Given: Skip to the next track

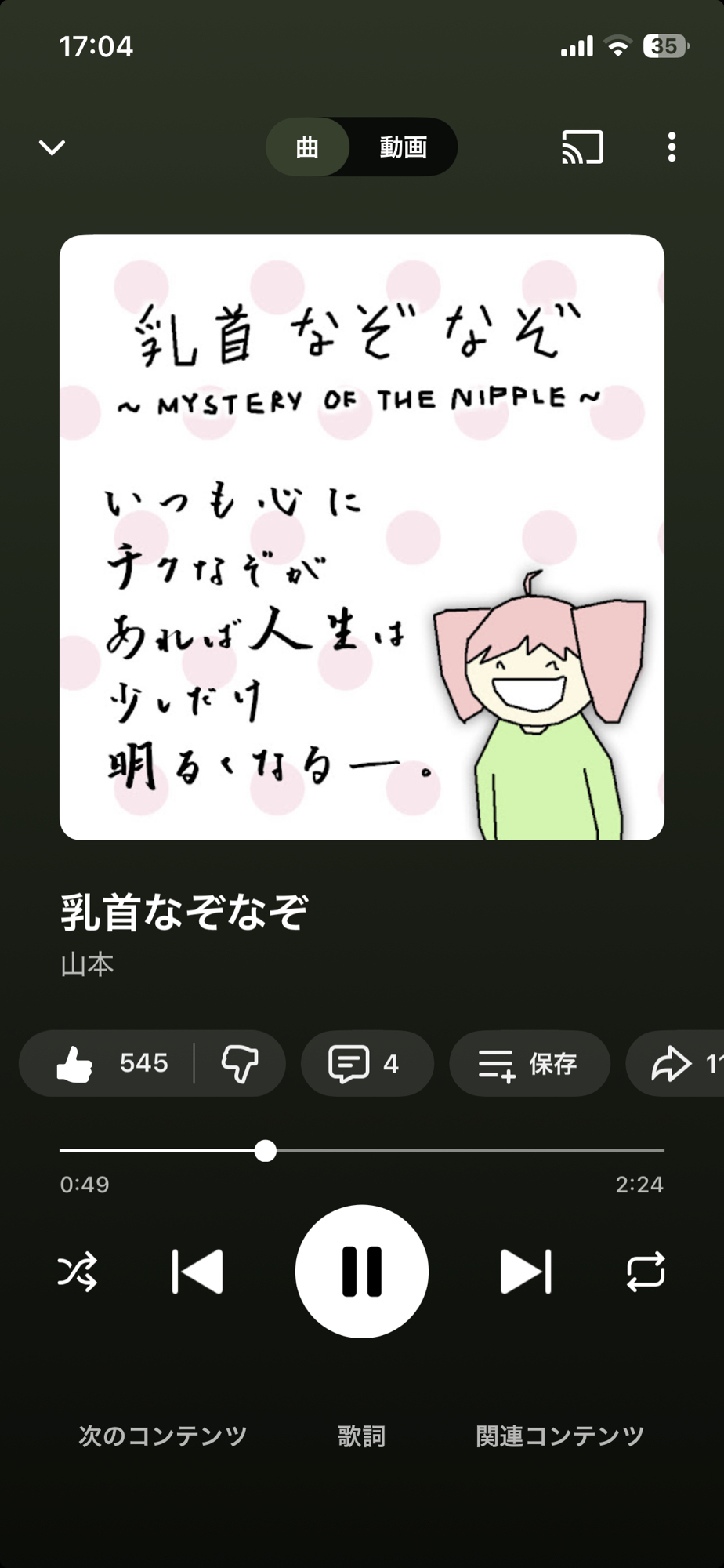Looking at the screenshot, I should 525,1271.
